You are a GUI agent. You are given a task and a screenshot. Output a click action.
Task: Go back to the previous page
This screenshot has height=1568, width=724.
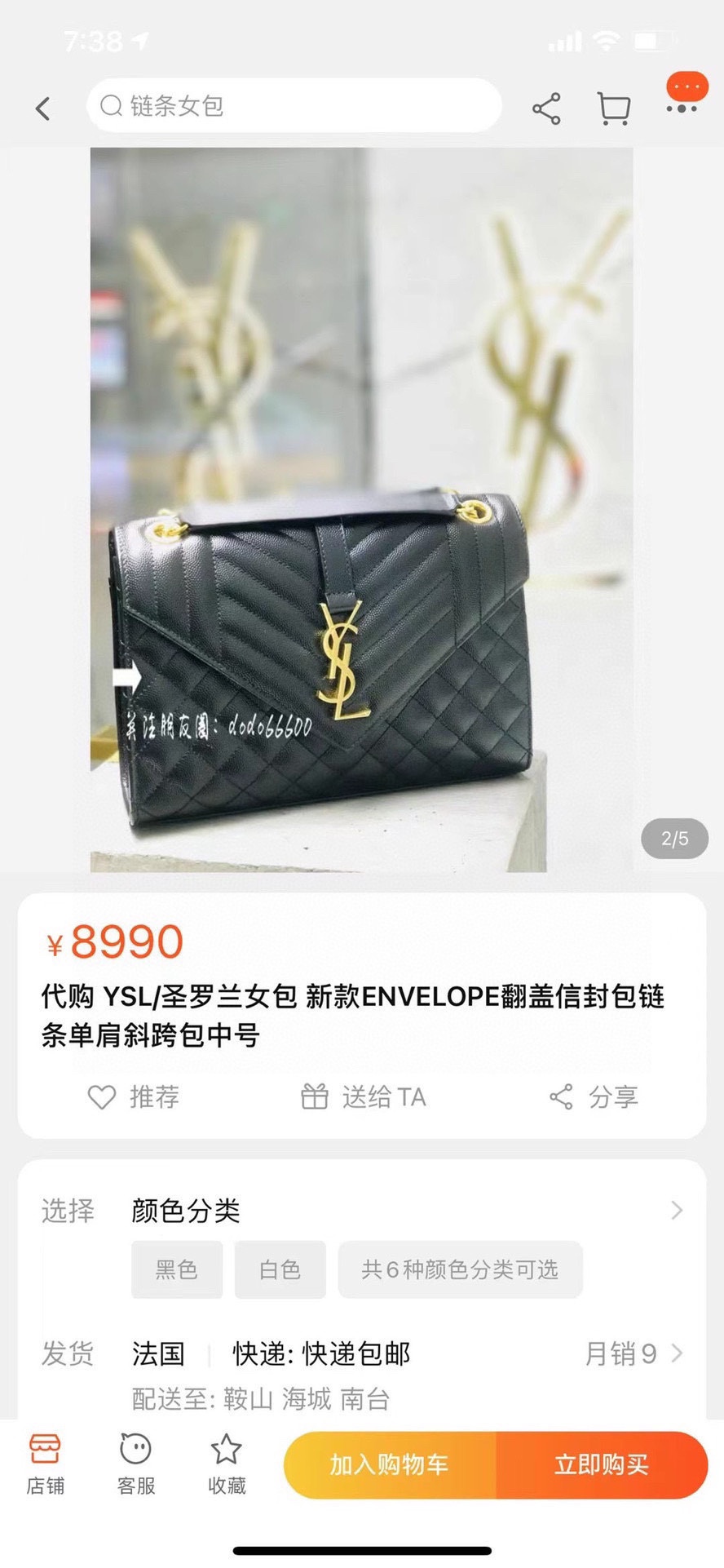[x=43, y=108]
